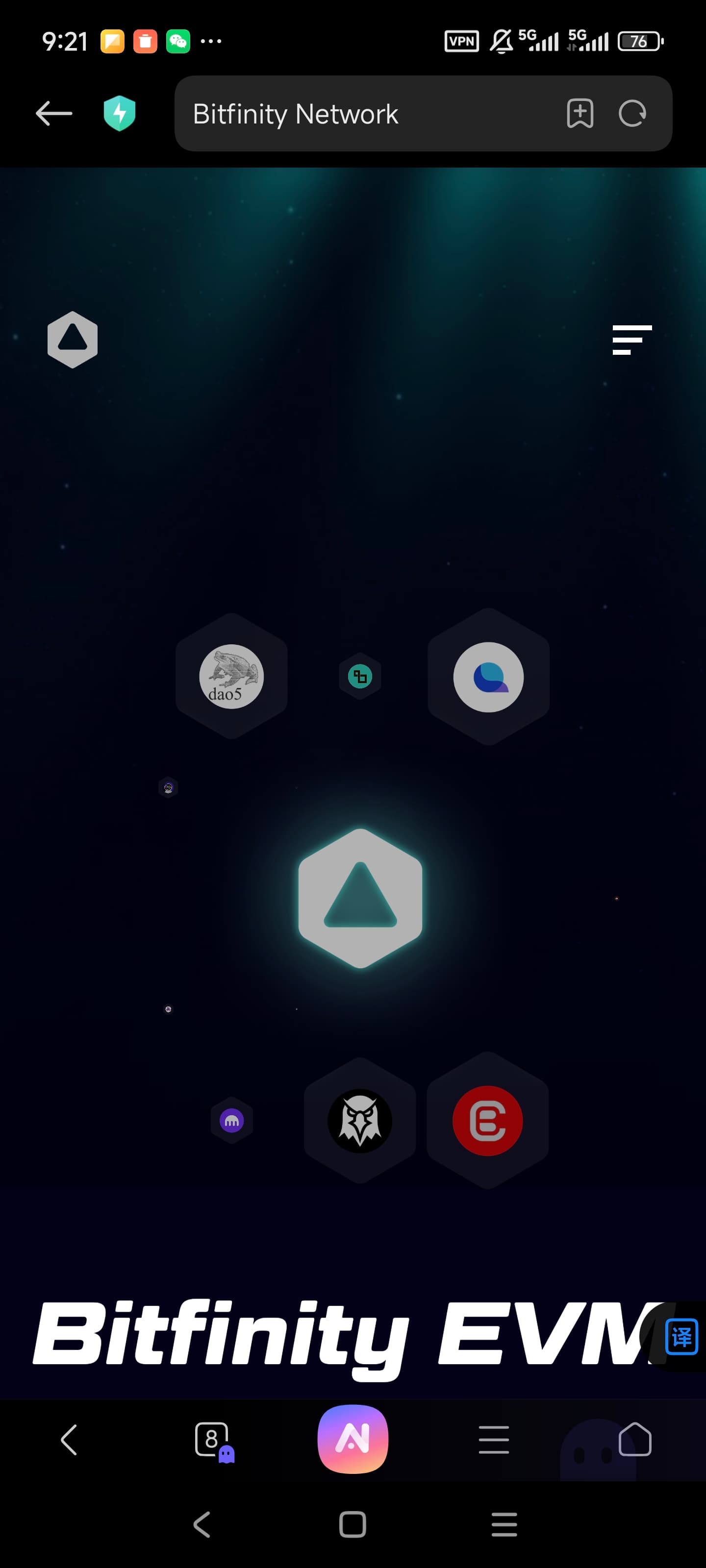Image resolution: width=706 pixels, height=1568 pixels.
Task: Tap the Bitfinity logo in the header
Action: (x=73, y=340)
